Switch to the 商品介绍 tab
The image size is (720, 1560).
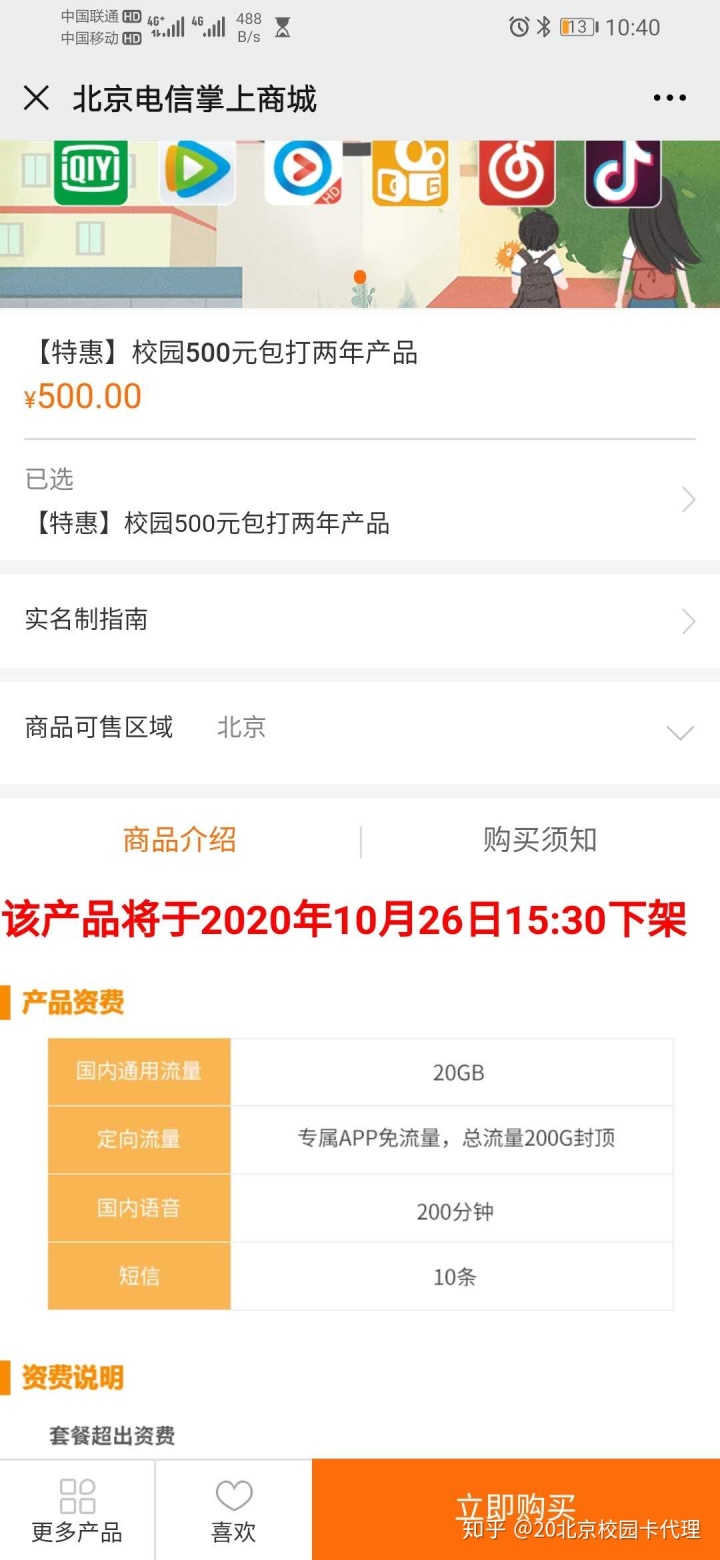pyautogui.click(x=180, y=840)
